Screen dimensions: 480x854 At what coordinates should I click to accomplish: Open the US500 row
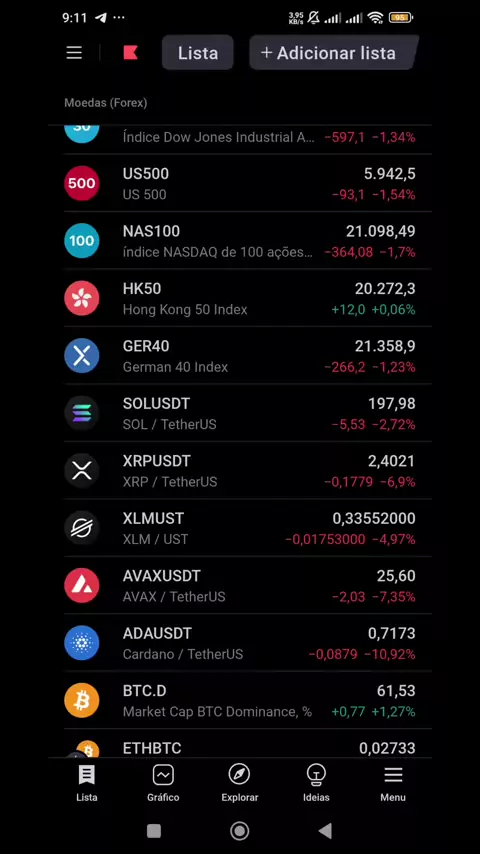click(248, 184)
